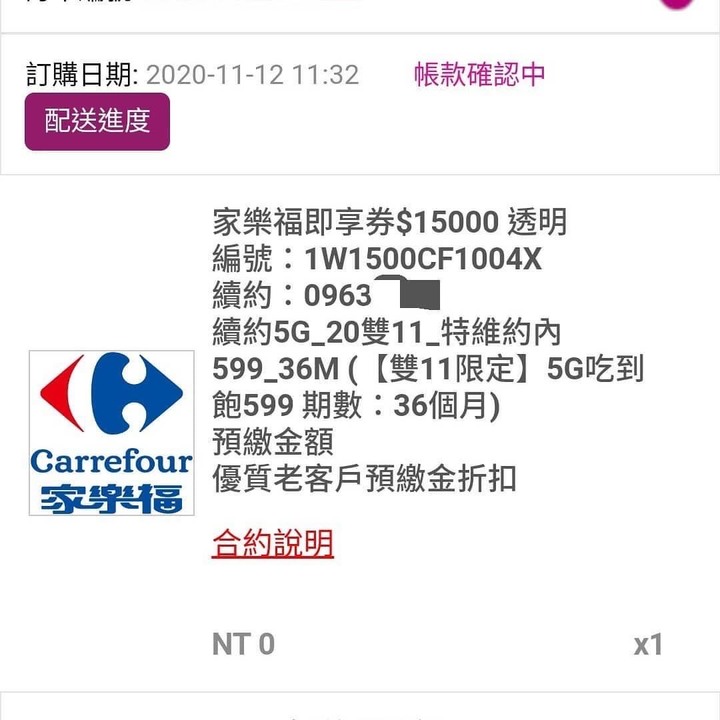Open the Carrefour 家樂福 product image
720x720 pixels.
[111, 433]
